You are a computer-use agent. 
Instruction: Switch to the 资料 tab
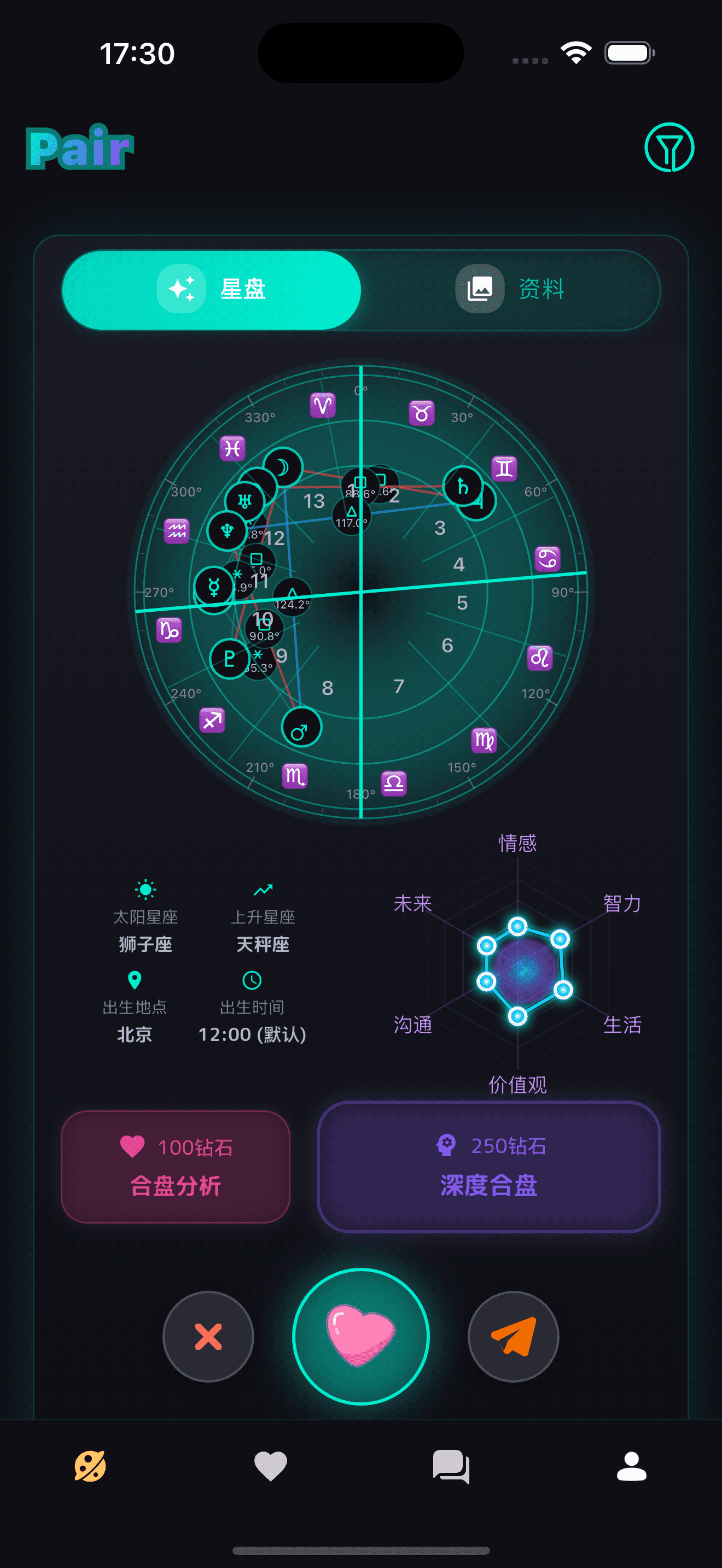coord(510,290)
